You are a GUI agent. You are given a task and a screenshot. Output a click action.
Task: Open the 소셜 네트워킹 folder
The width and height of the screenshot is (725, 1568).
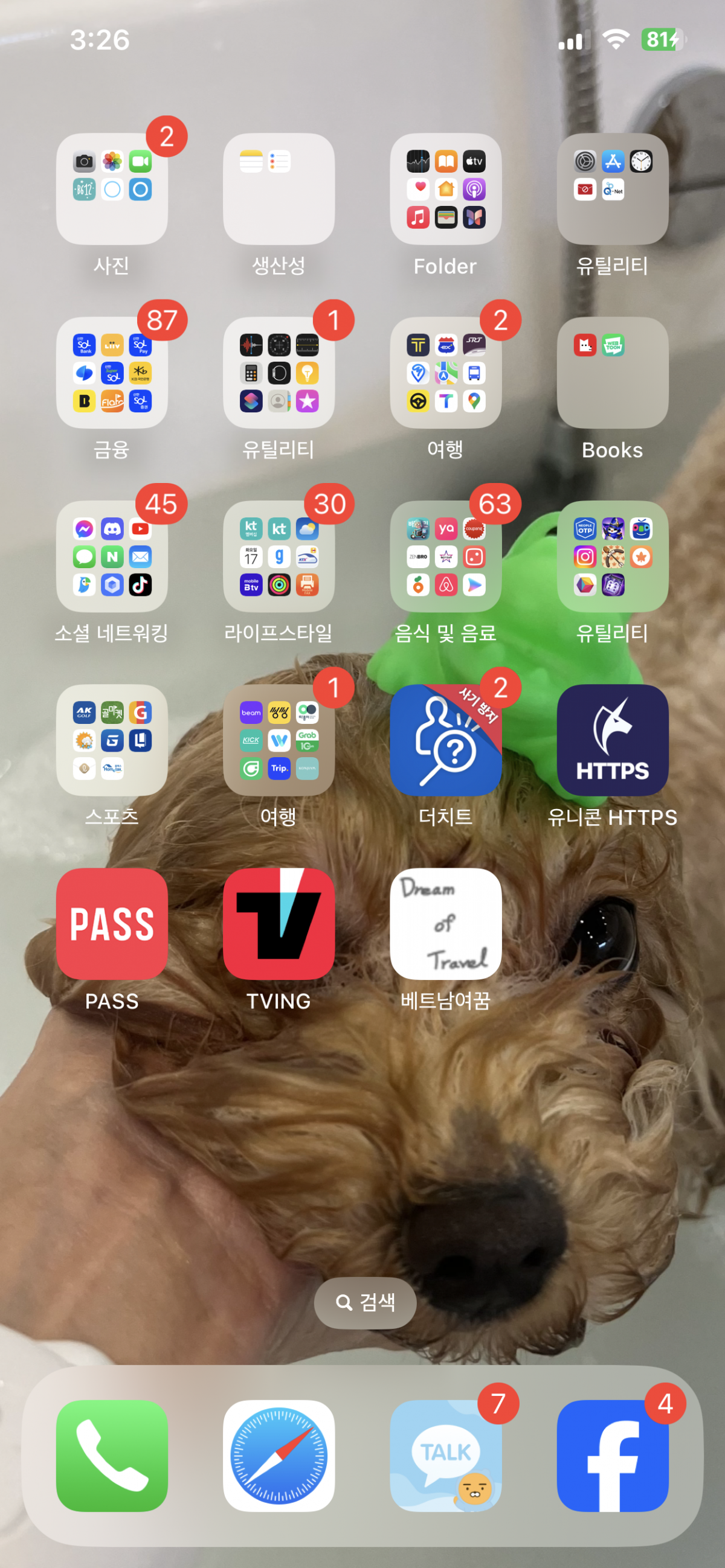pos(112,557)
